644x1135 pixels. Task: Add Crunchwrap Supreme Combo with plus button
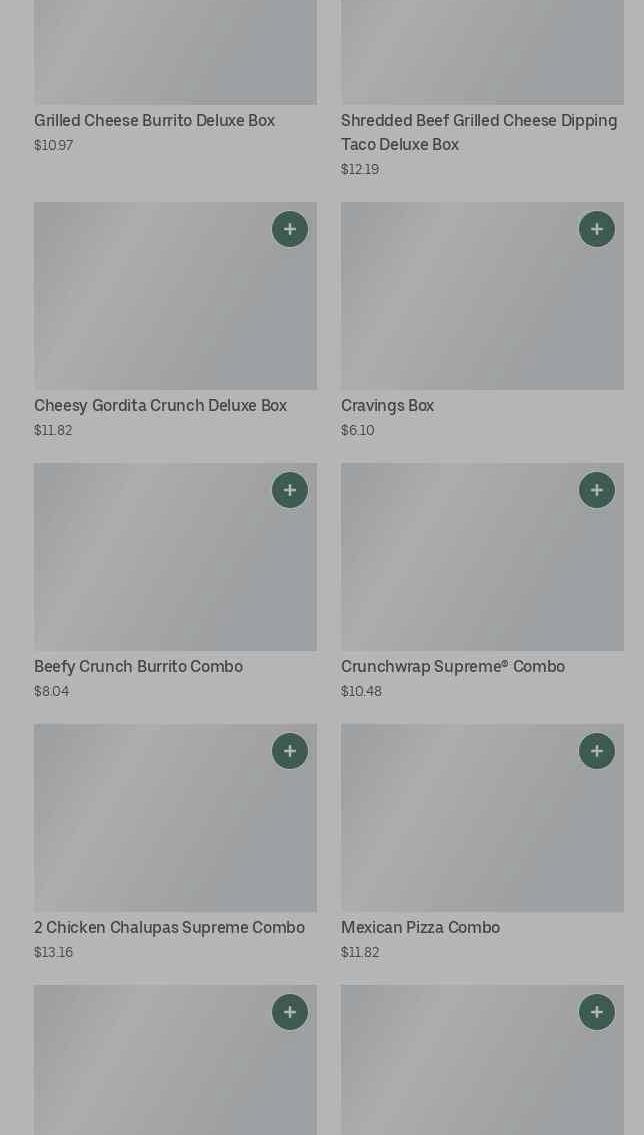pyautogui.click(x=597, y=490)
